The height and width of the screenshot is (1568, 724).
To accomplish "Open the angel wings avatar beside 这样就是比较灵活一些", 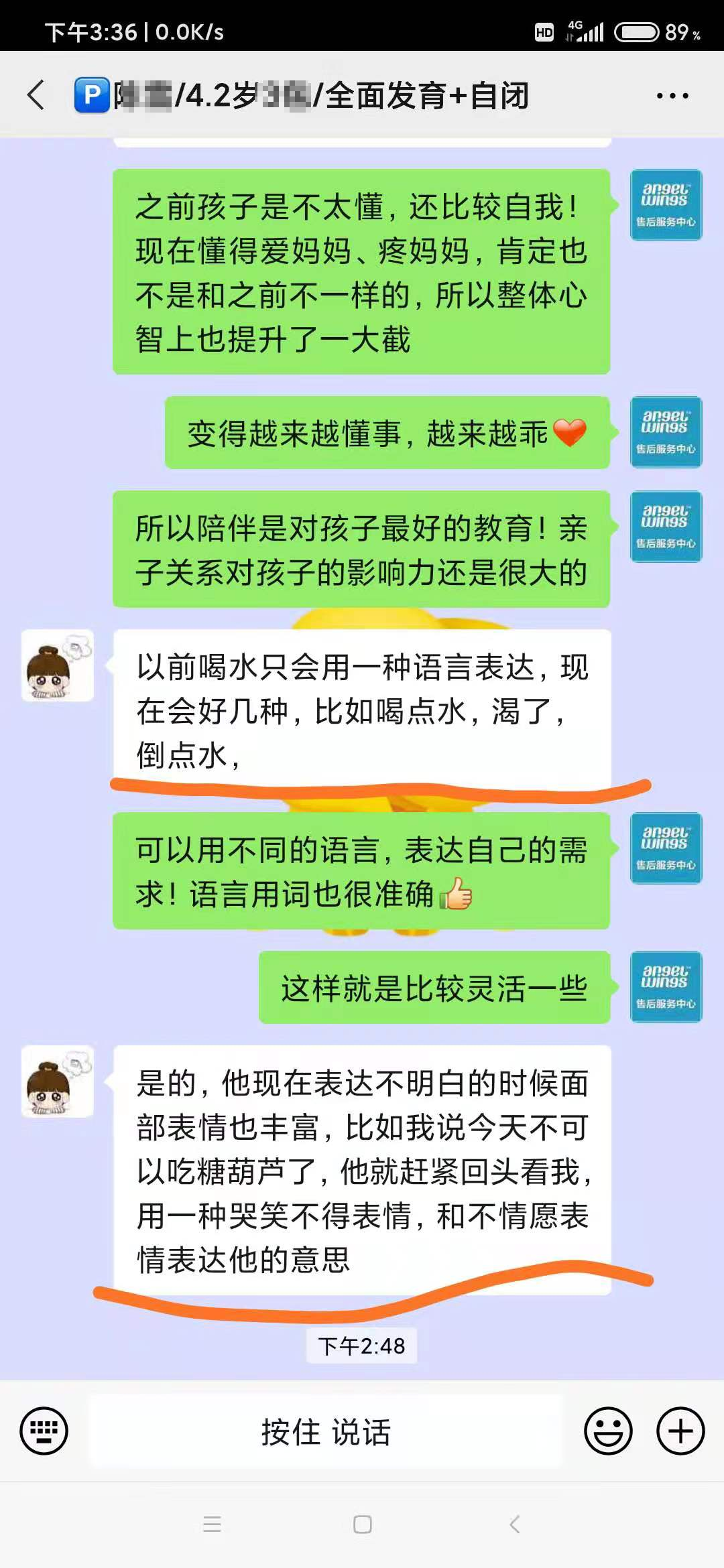I will point(666,986).
